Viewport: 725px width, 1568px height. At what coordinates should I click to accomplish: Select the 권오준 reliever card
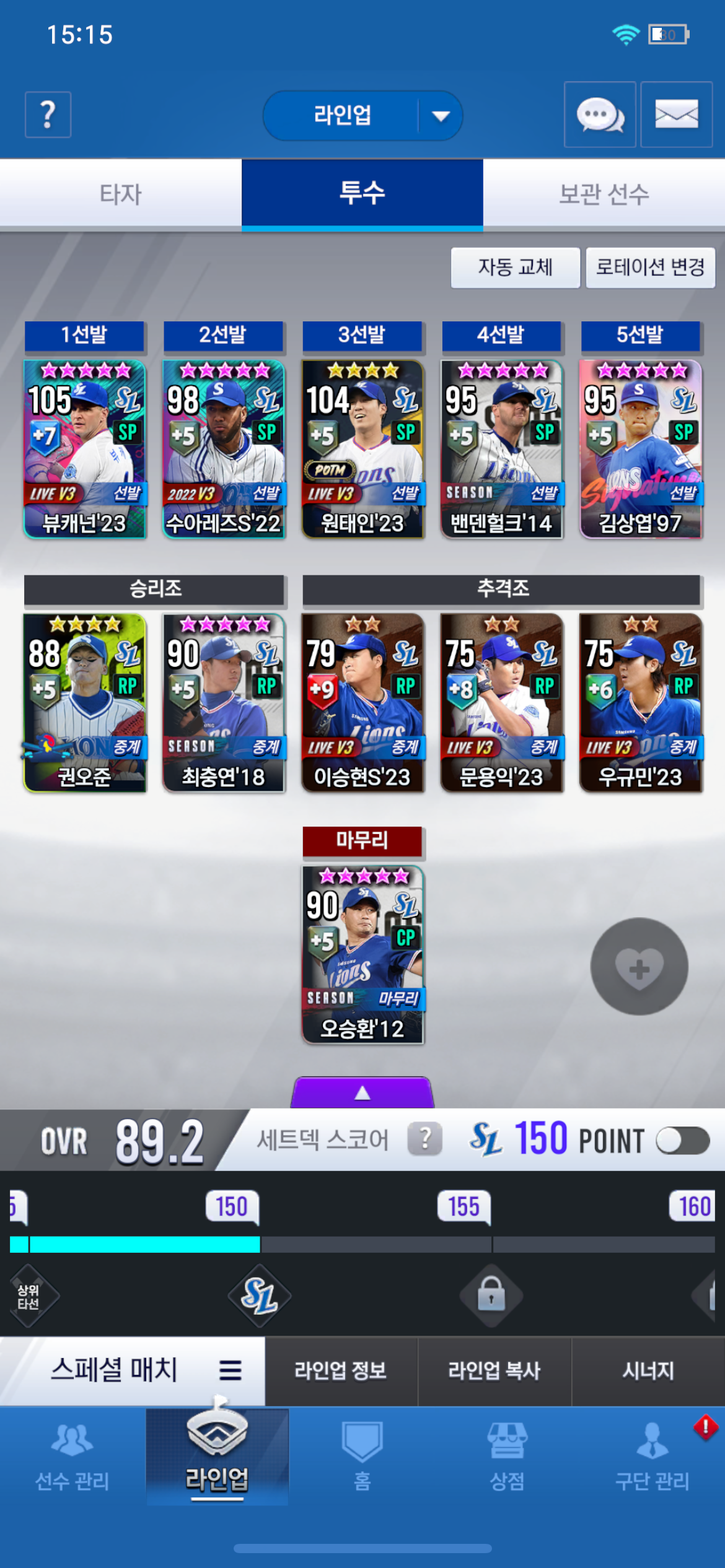point(85,702)
